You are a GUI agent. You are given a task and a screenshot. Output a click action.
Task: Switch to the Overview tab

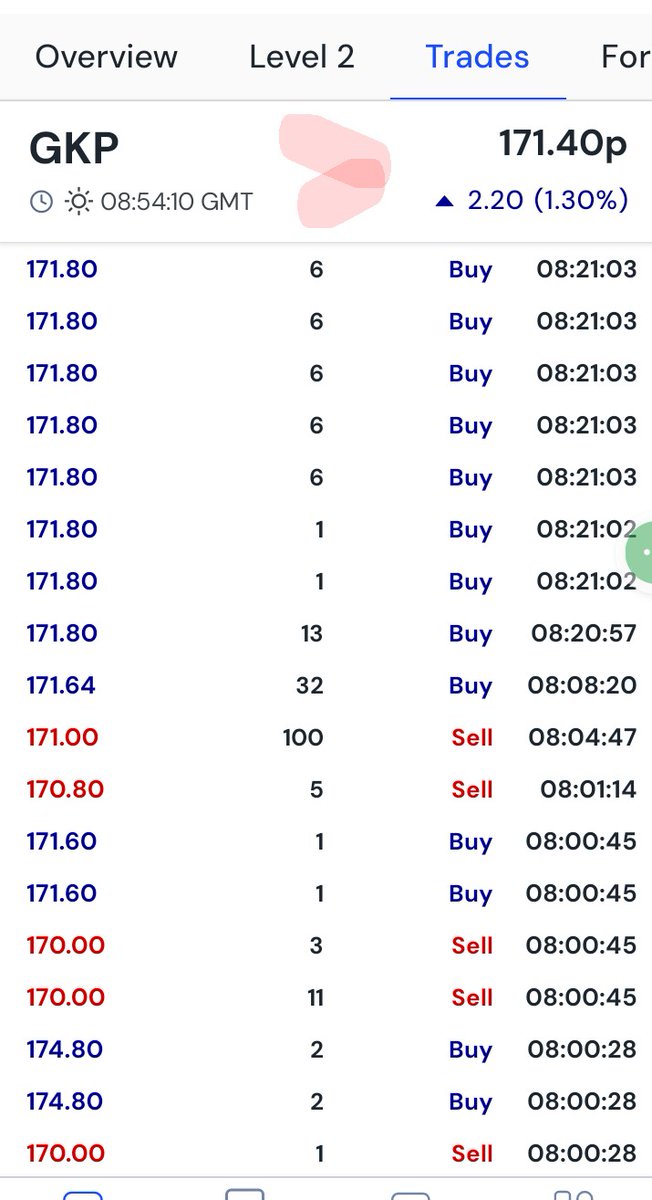click(x=106, y=57)
